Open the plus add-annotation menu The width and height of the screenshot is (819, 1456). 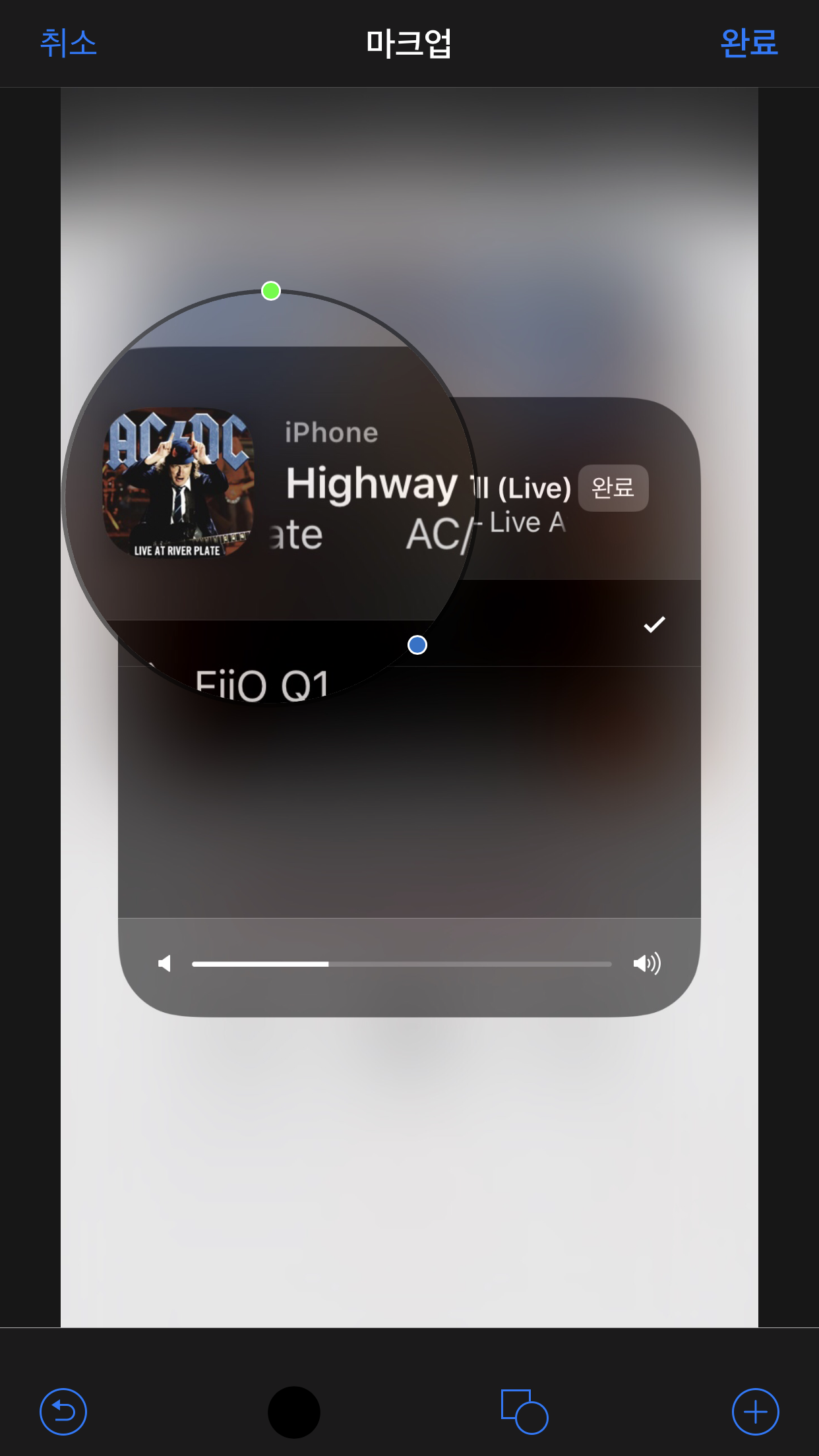click(755, 1412)
